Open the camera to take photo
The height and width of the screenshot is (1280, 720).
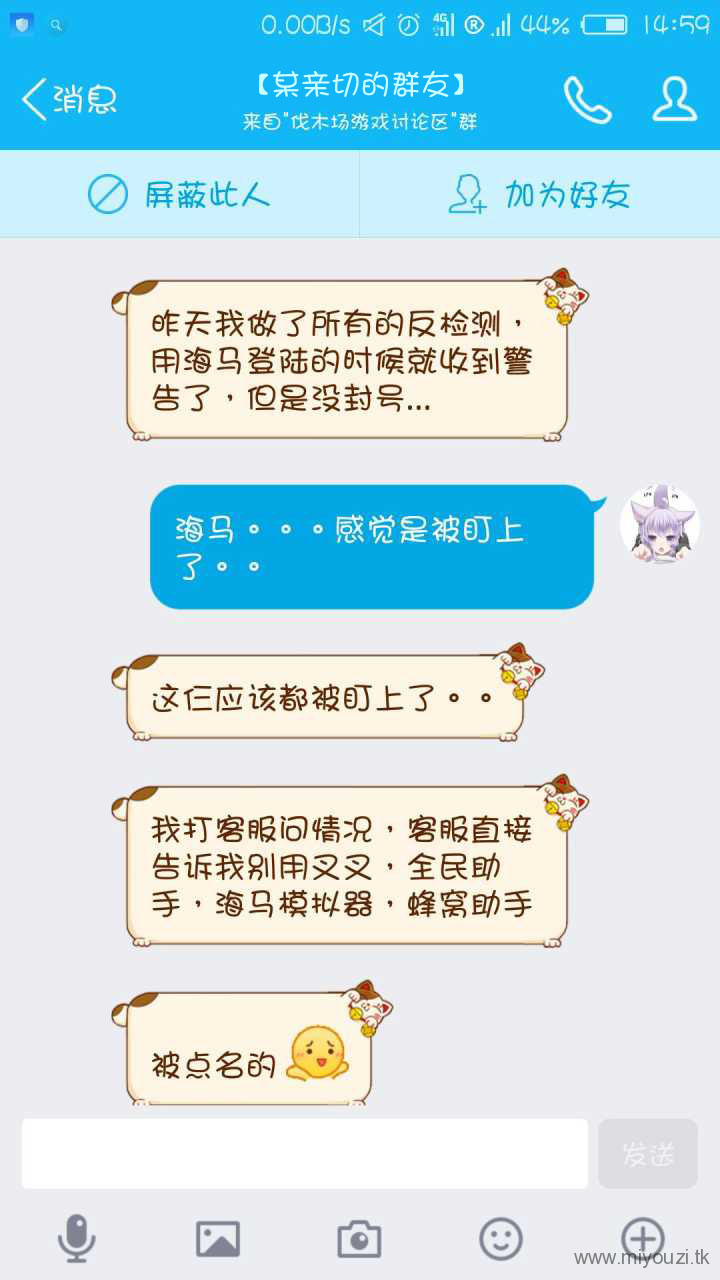point(359,1239)
